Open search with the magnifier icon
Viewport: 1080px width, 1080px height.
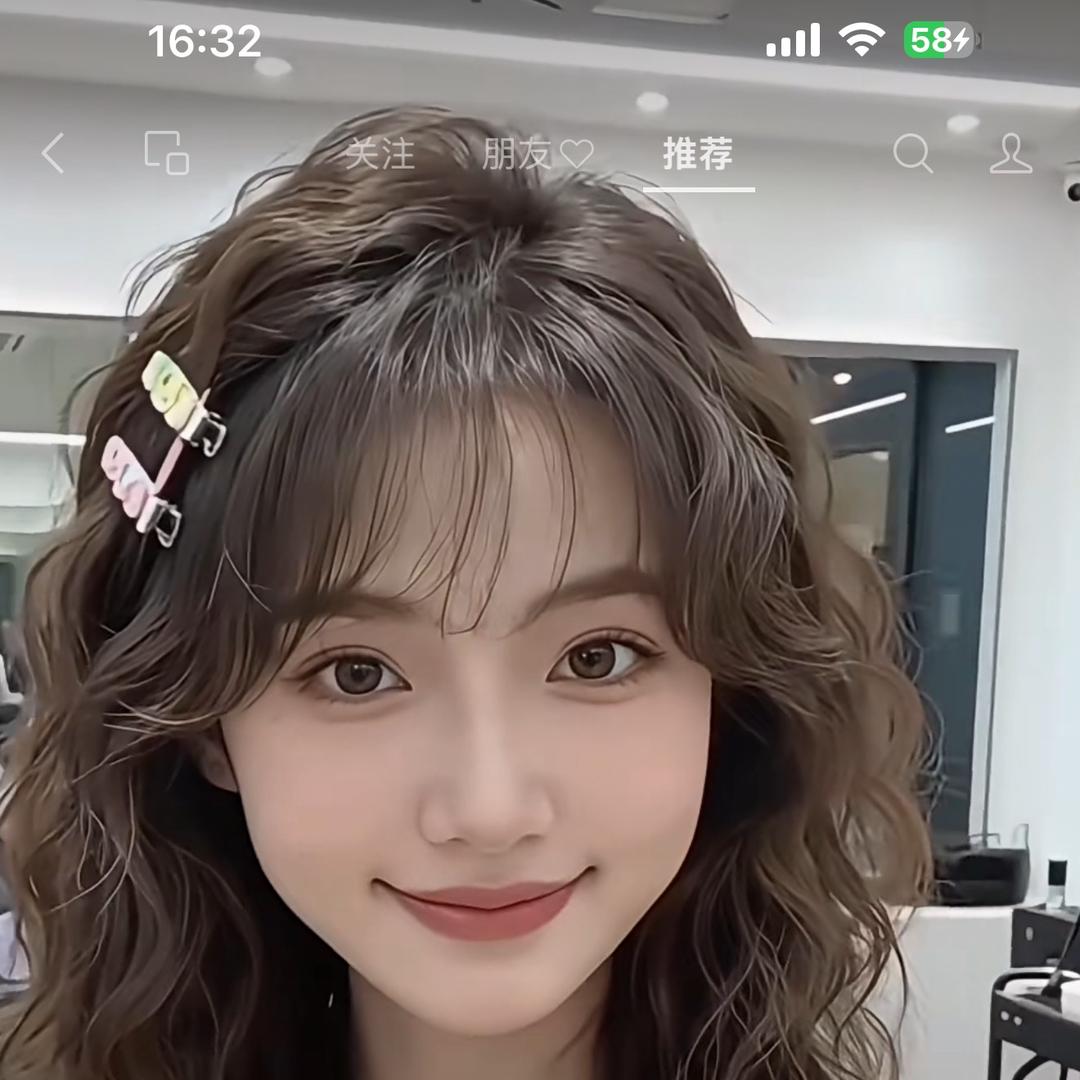point(912,154)
